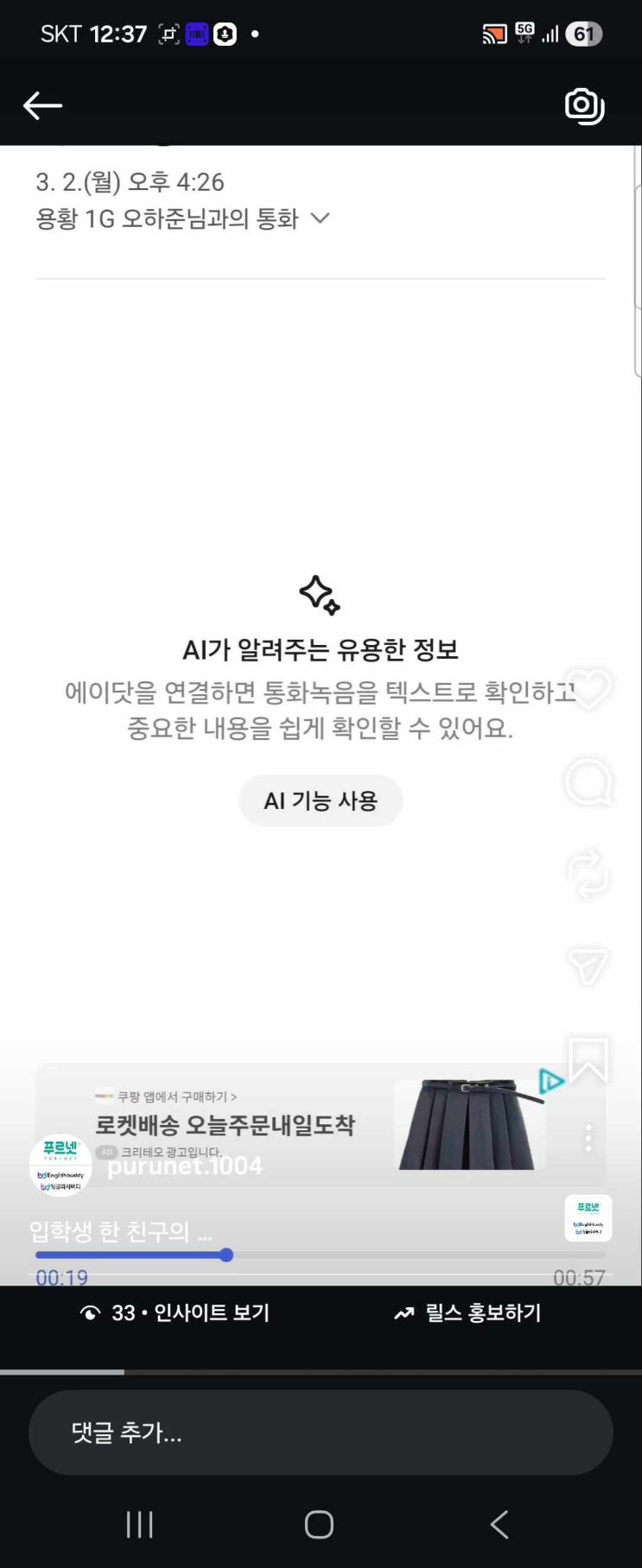Open the purunet.1004 username
This screenshot has height=1568, width=642.
(184, 1167)
